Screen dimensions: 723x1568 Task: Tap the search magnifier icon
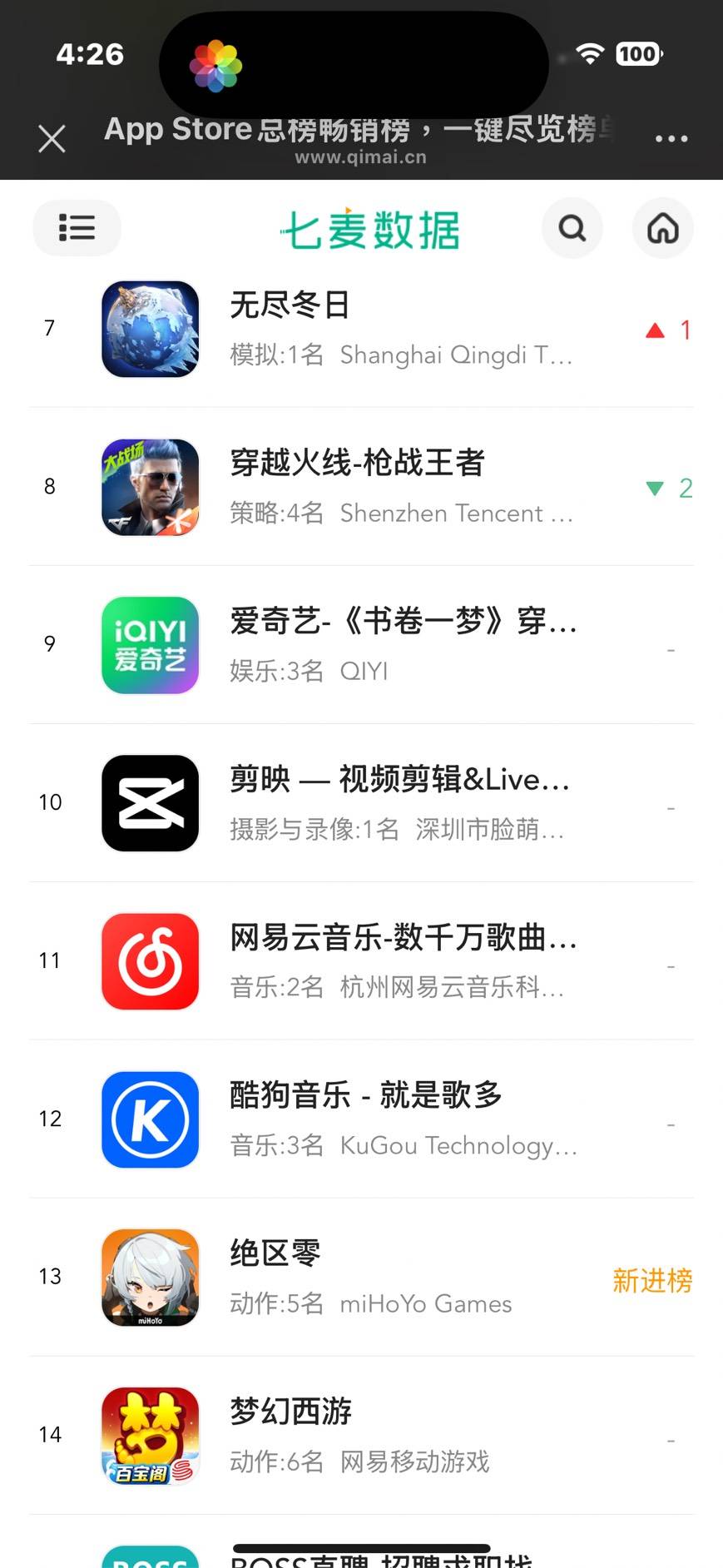[x=572, y=228]
